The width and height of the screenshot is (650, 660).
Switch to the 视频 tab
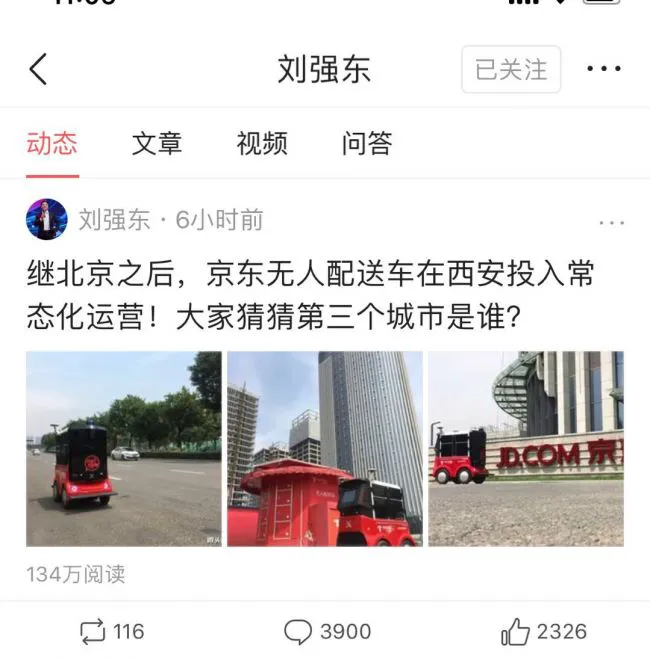(x=262, y=143)
